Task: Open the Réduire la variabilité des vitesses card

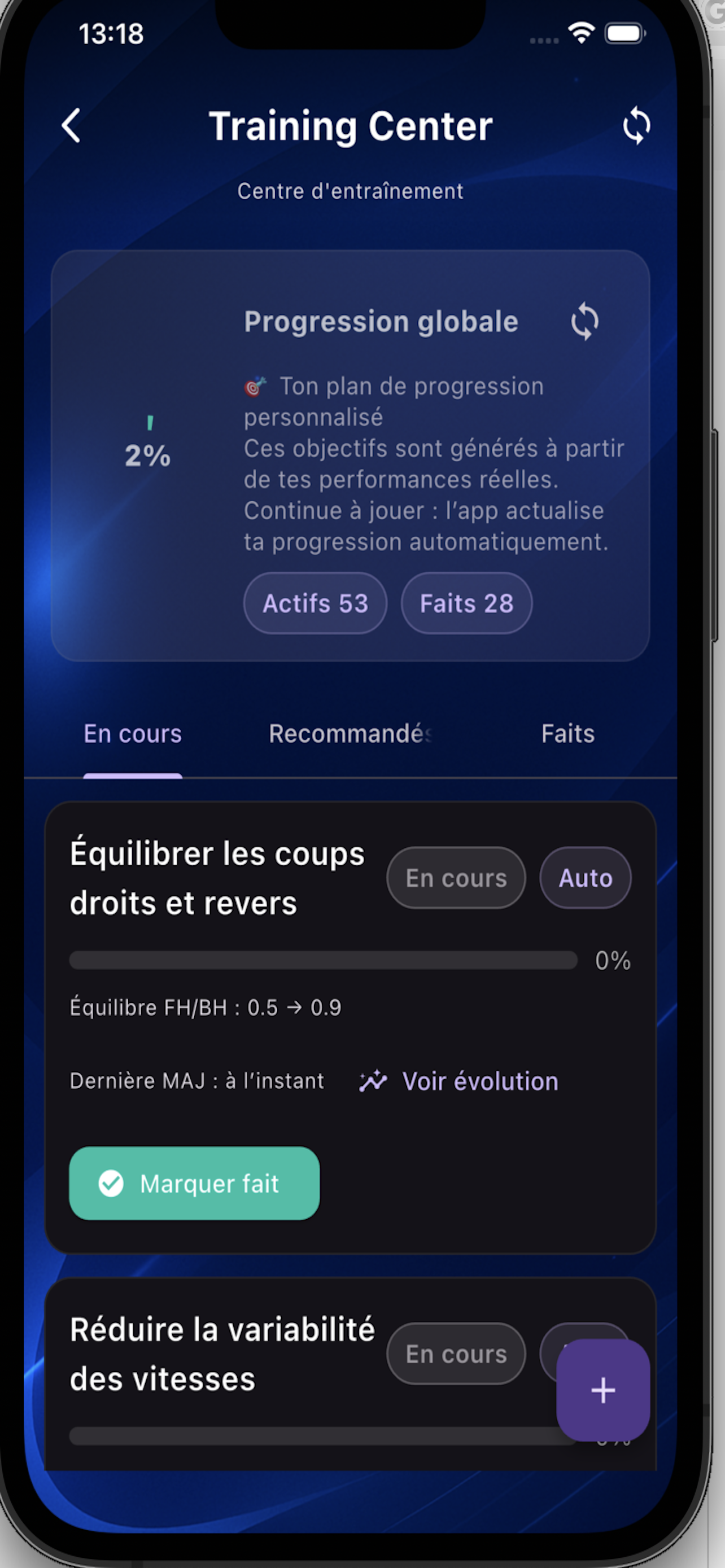Action: point(222,1354)
